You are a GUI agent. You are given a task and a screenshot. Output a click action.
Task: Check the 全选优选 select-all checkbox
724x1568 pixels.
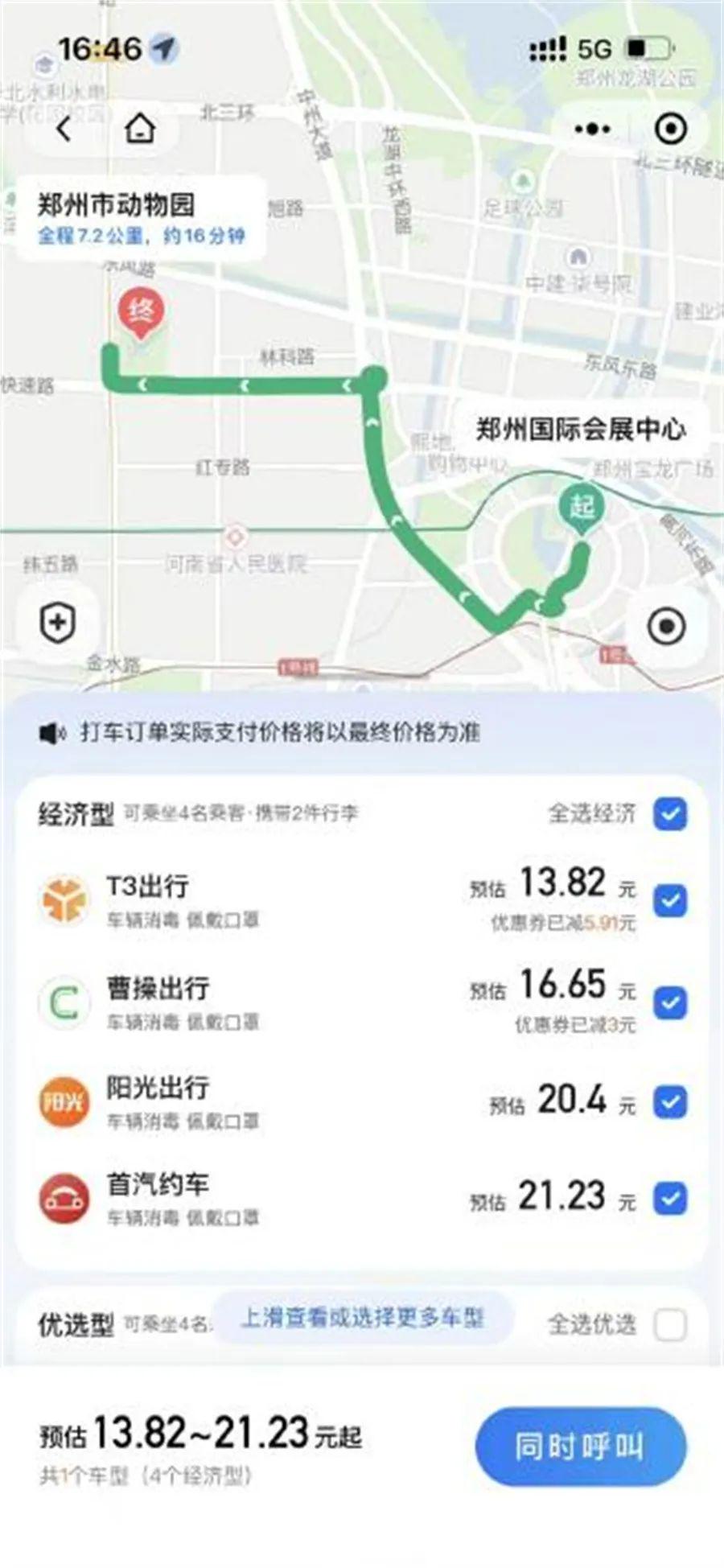click(x=669, y=1324)
